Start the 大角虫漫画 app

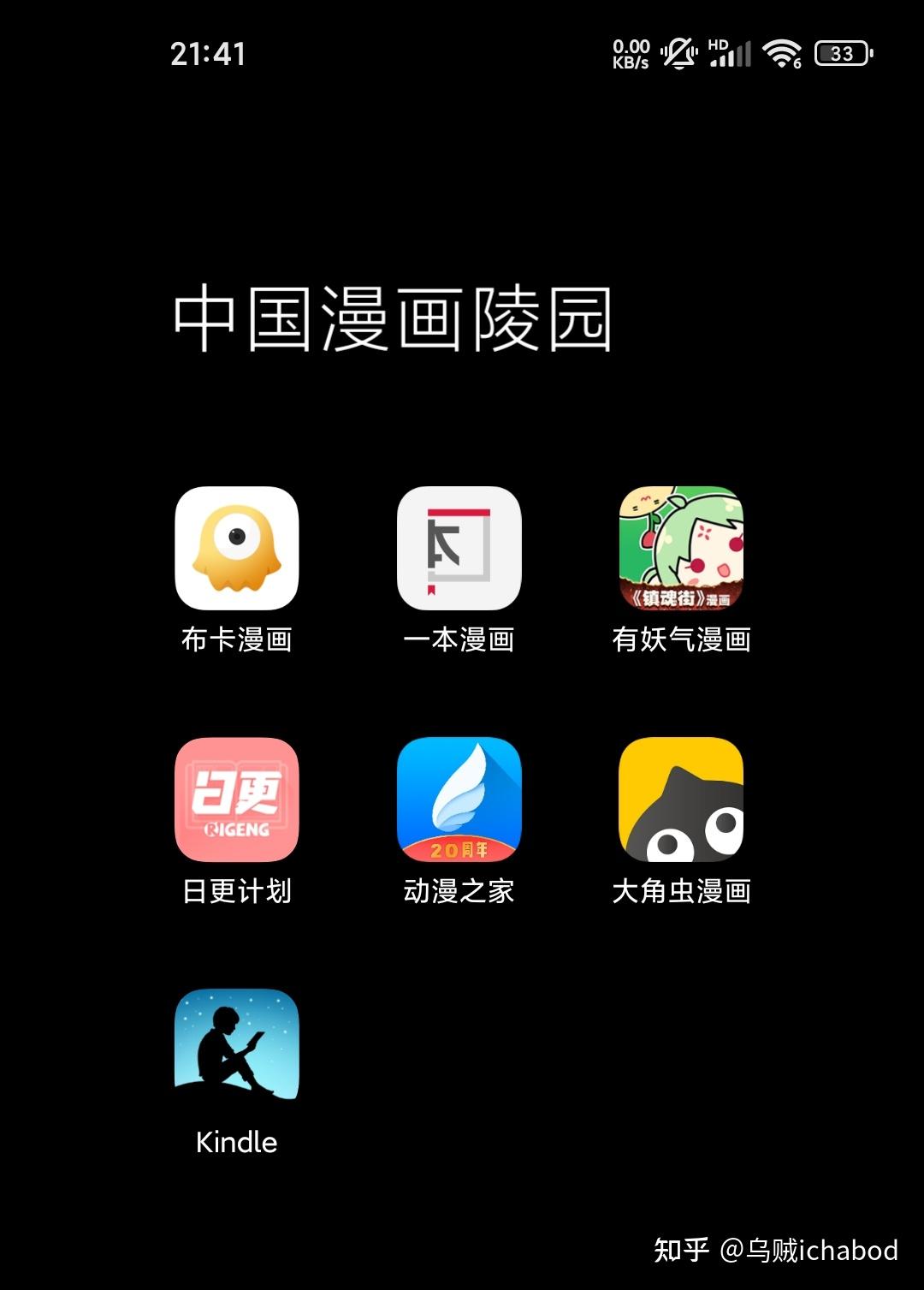(x=681, y=800)
